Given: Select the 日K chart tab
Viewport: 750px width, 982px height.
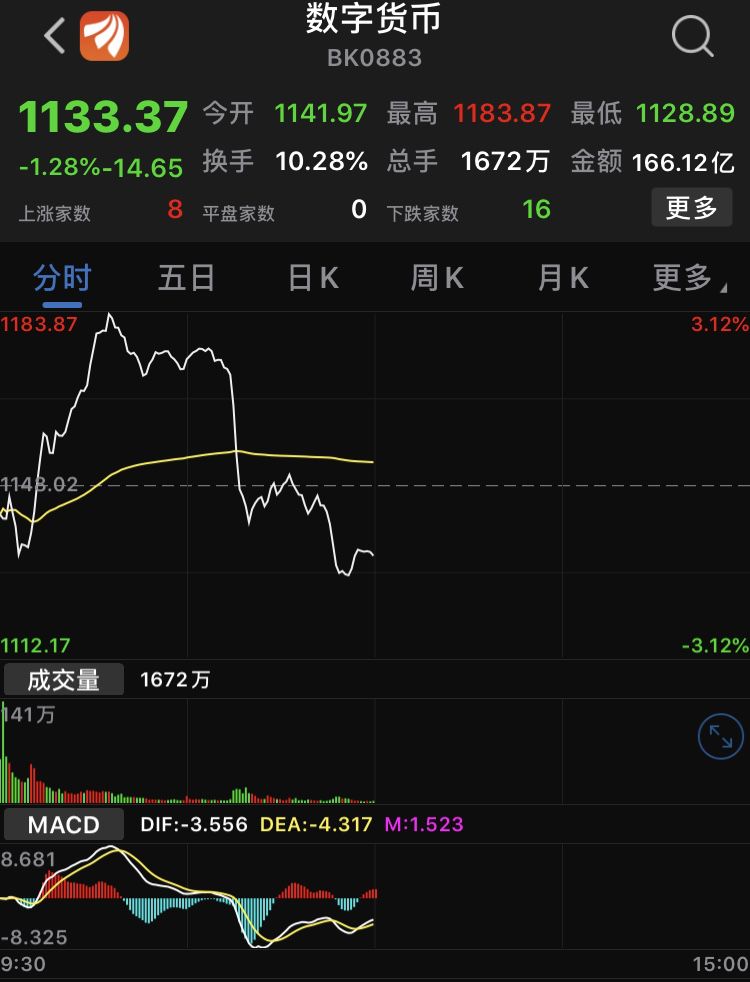Looking at the screenshot, I should [x=313, y=278].
